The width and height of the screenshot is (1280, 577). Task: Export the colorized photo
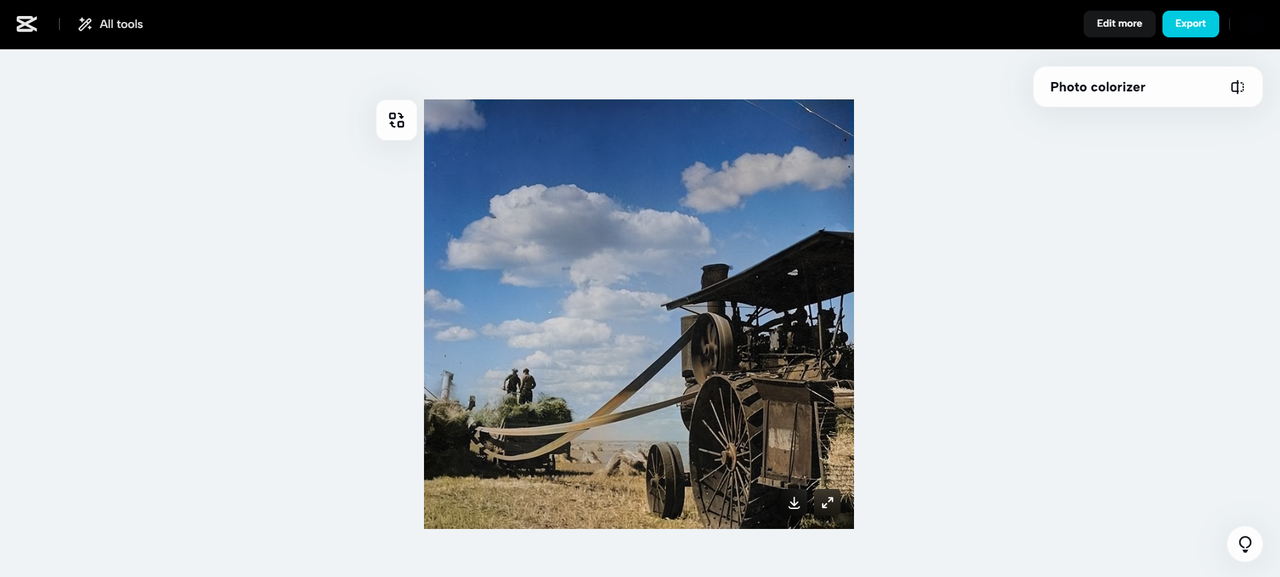pyautogui.click(x=1190, y=24)
